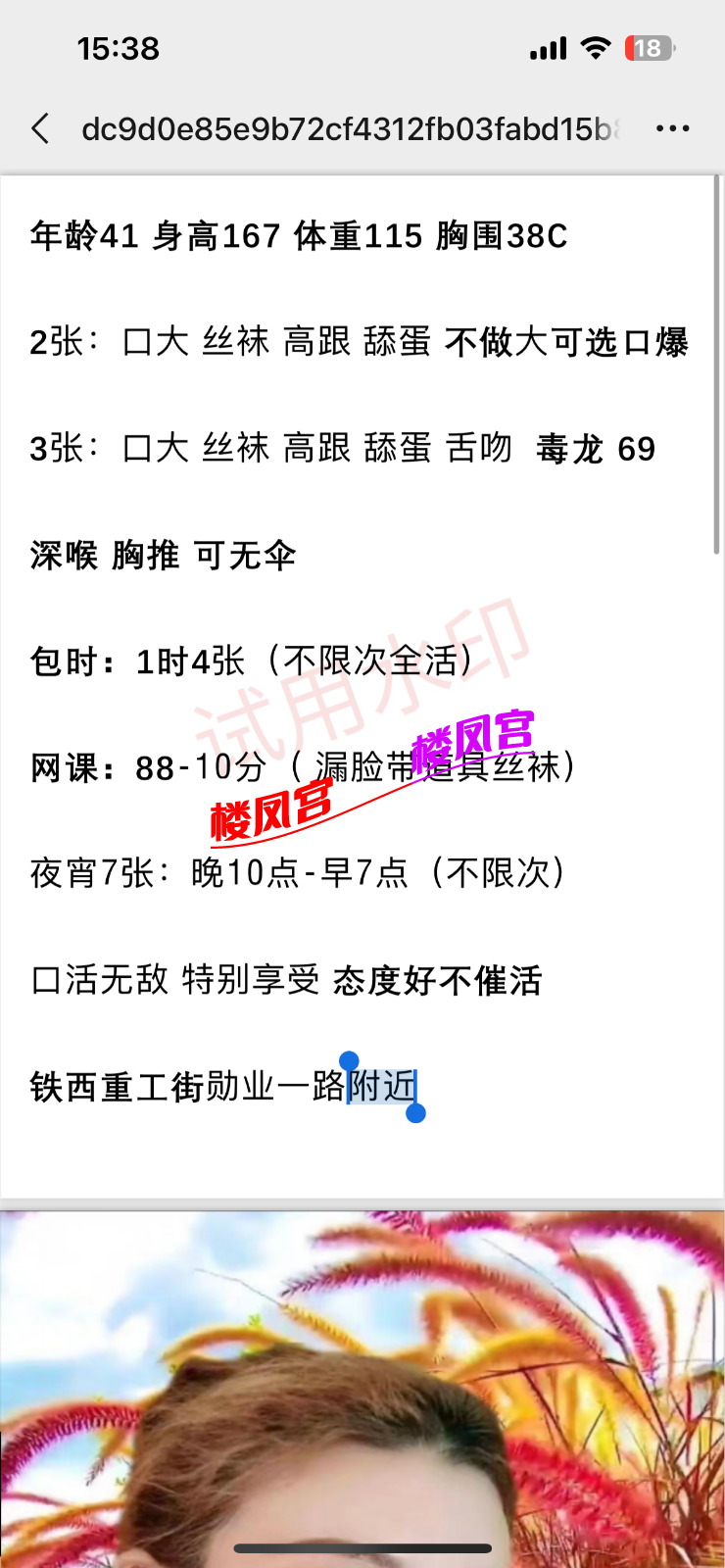Go back from the document viewer
Image resolution: width=725 pixels, height=1568 pixels.
tap(40, 128)
